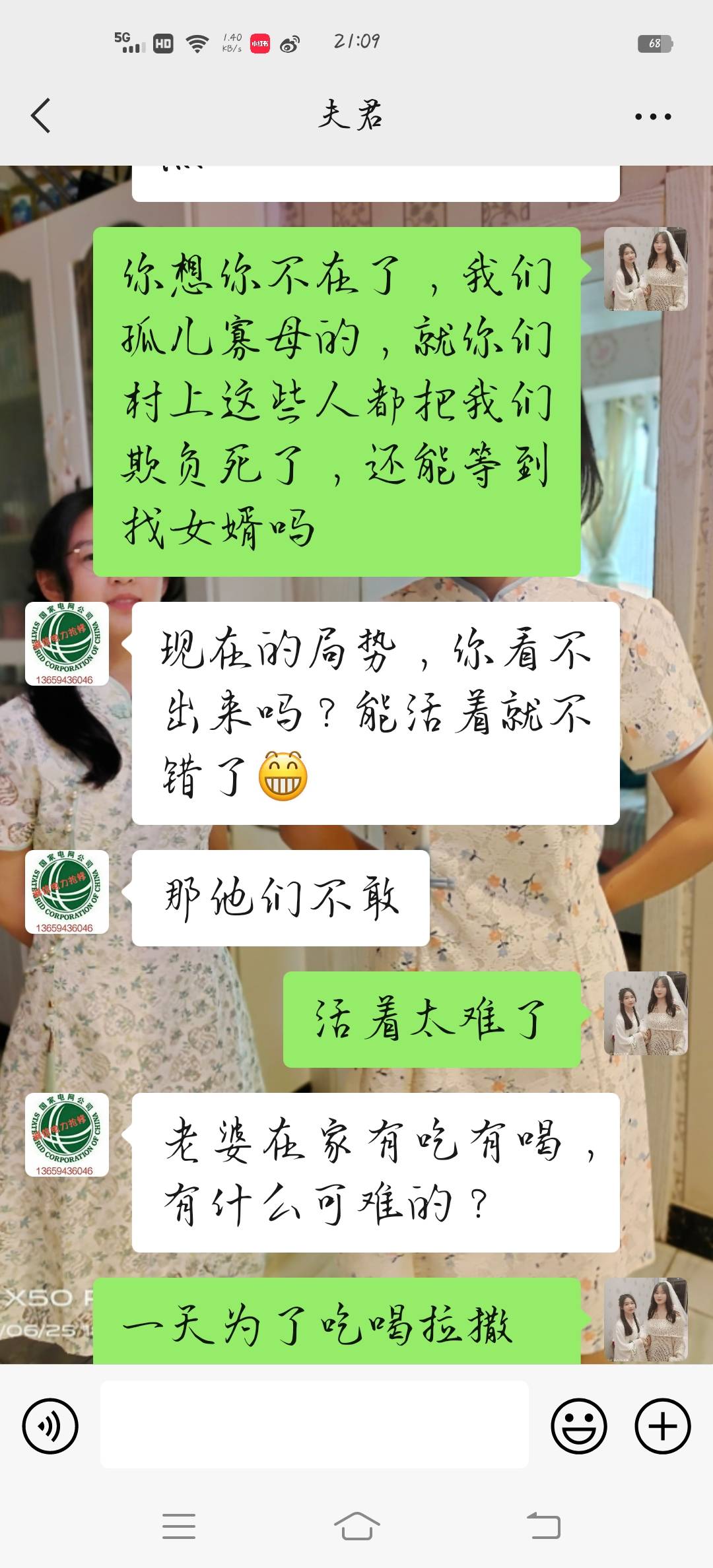Tap your own wedding photo avatar
The width and height of the screenshot is (713, 1568).
[x=646, y=267]
